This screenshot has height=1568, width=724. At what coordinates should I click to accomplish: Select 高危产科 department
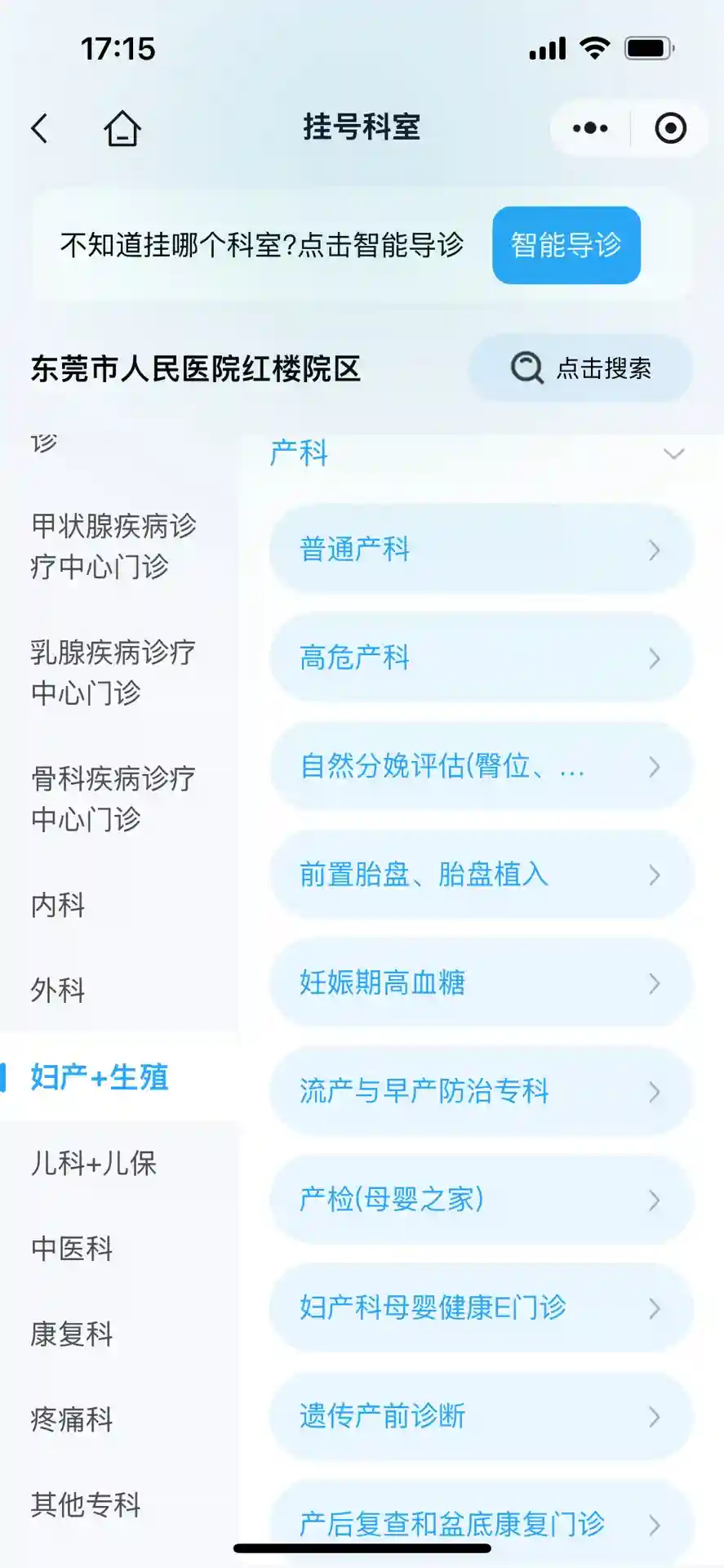[x=482, y=658]
